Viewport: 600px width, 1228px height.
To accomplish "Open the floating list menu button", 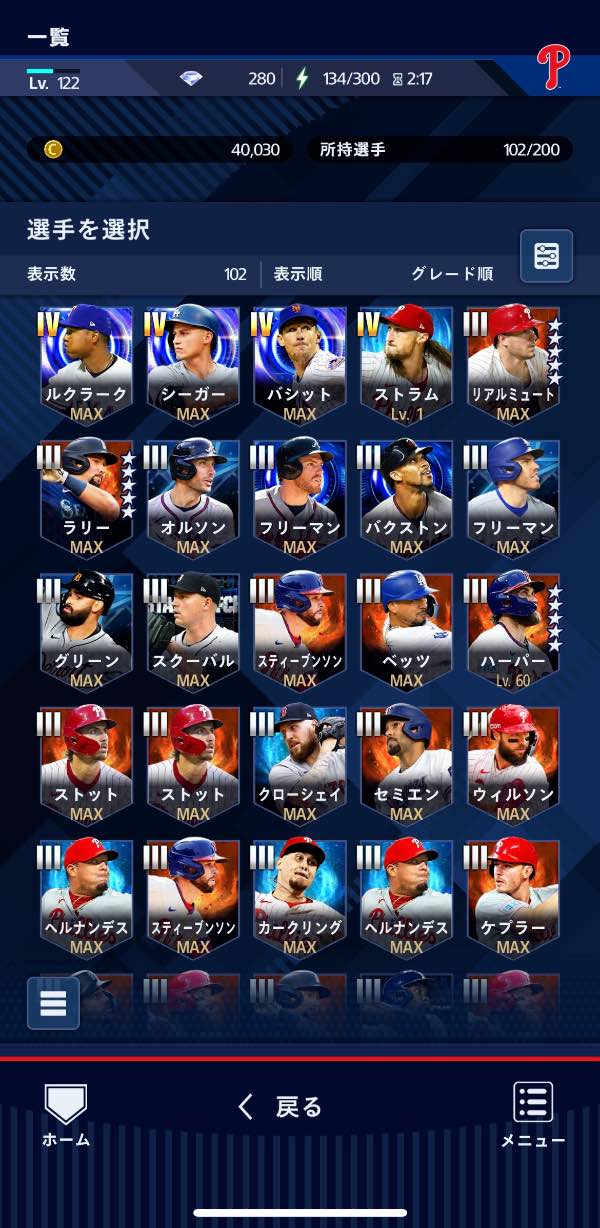I will pos(53,1002).
